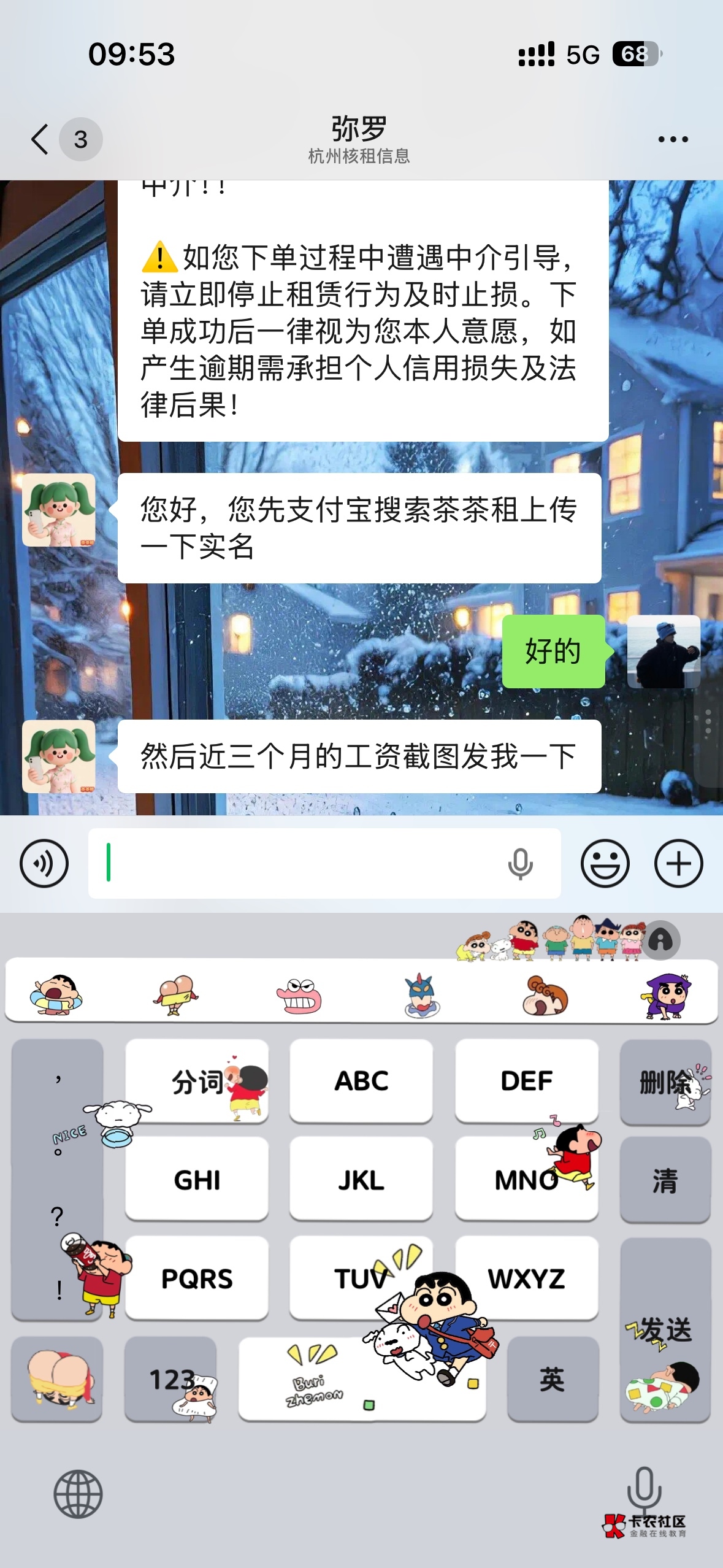The height and width of the screenshot is (1568, 723).
Task: Open 弥罗's green-haired avatar profile
Action: [59, 510]
